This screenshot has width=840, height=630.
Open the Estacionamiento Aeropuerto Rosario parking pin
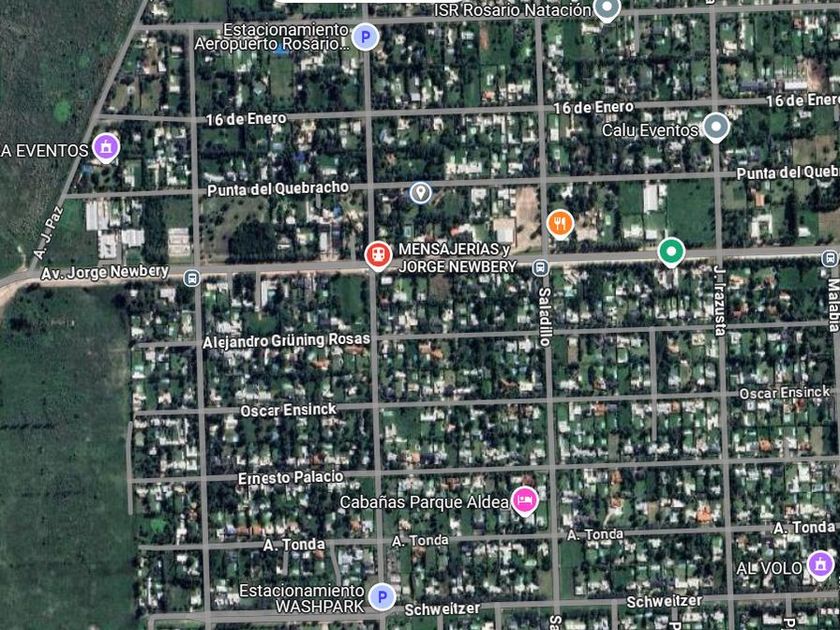[366, 38]
